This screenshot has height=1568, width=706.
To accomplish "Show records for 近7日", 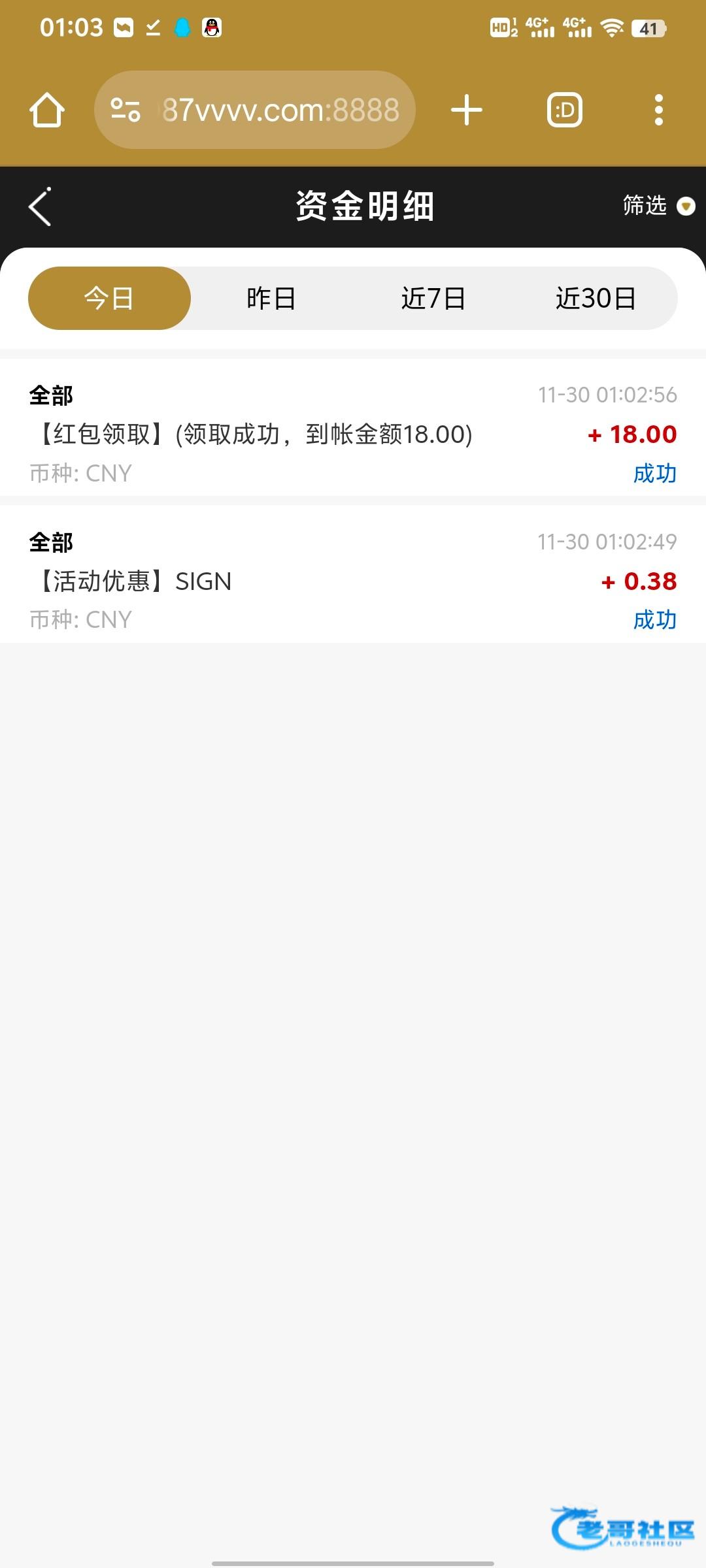I will coord(433,299).
